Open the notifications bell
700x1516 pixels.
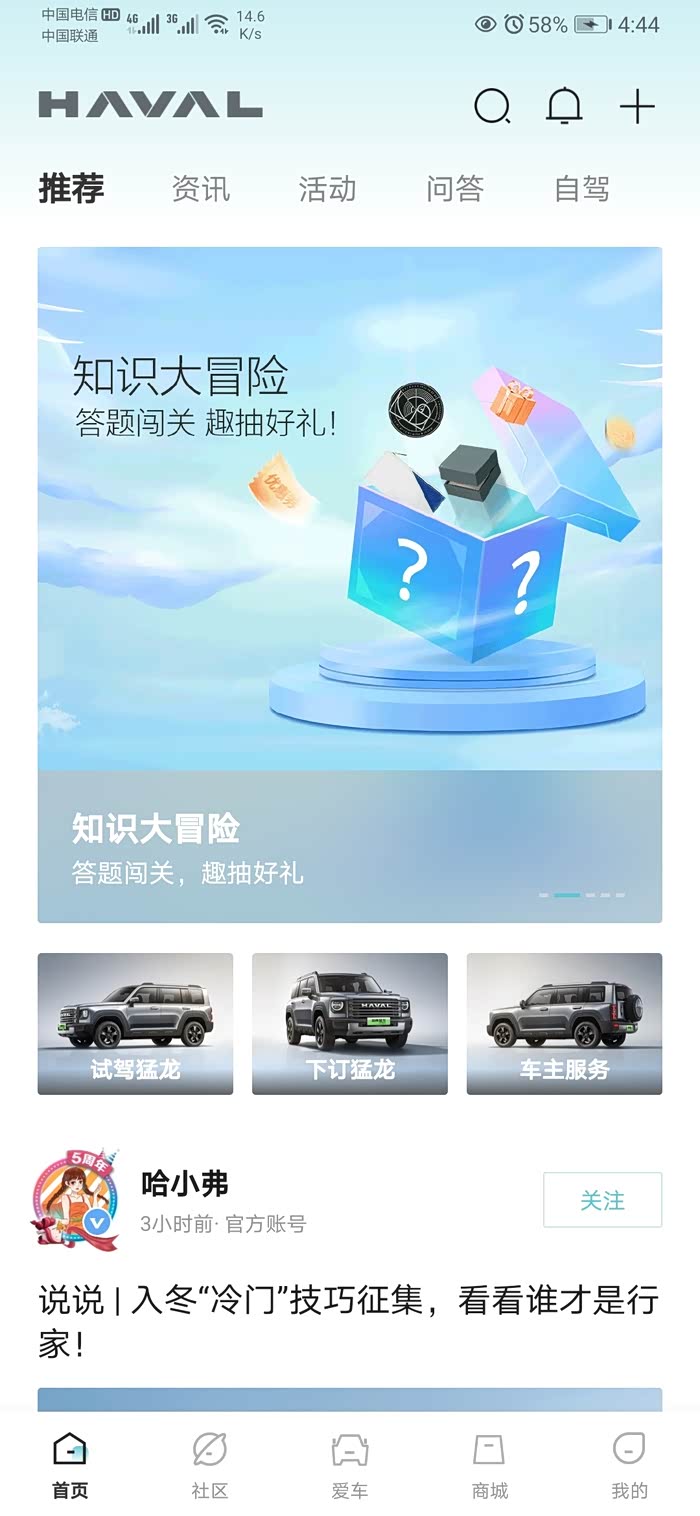(564, 105)
